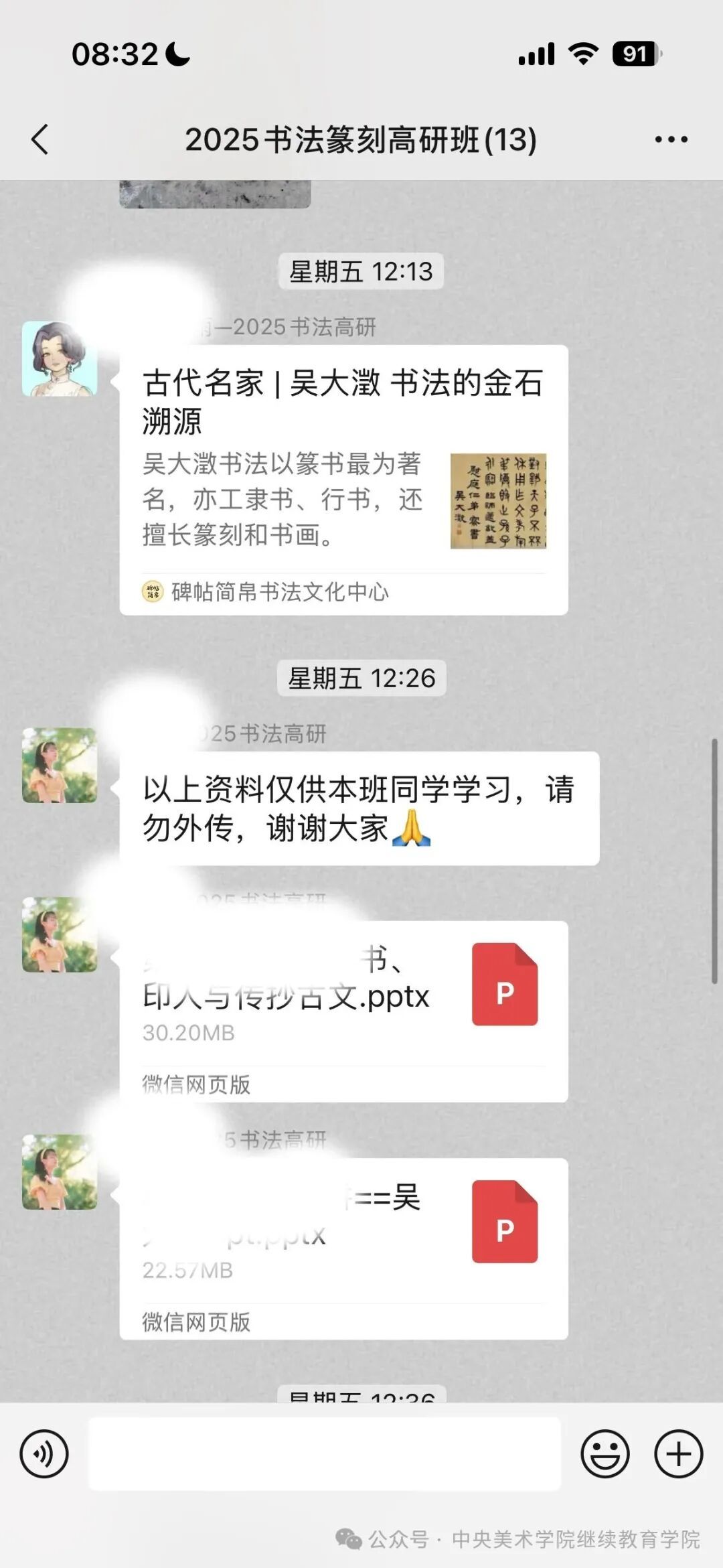This screenshot has width=723, height=1568.
Task: Tap the chat title 2025书法篆刻高研班(13)
Action: point(360,139)
